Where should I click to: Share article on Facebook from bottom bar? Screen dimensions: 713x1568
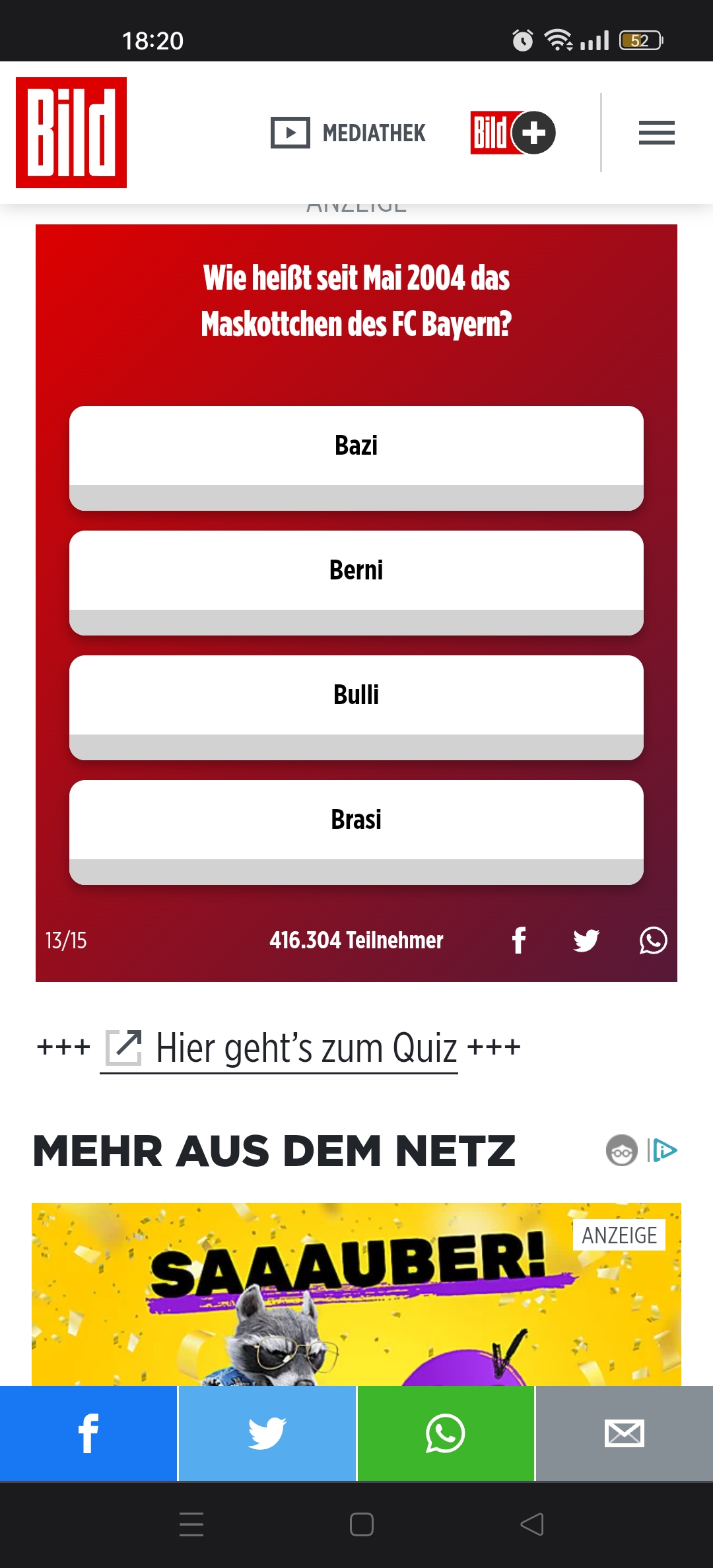tap(88, 1433)
